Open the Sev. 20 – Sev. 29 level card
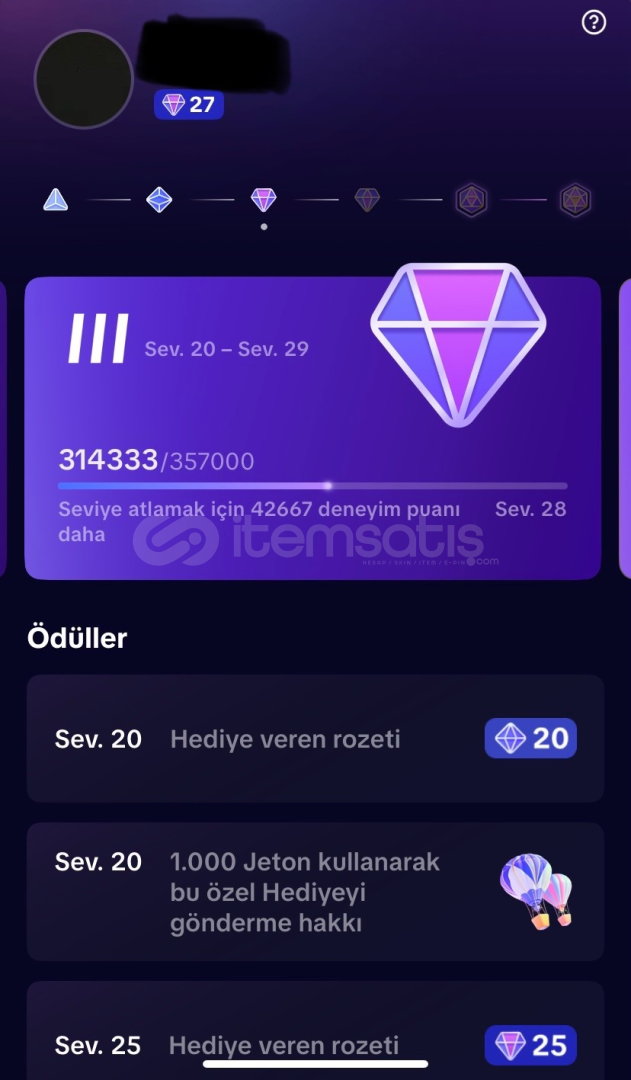This screenshot has width=631, height=1080. [313, 428]
